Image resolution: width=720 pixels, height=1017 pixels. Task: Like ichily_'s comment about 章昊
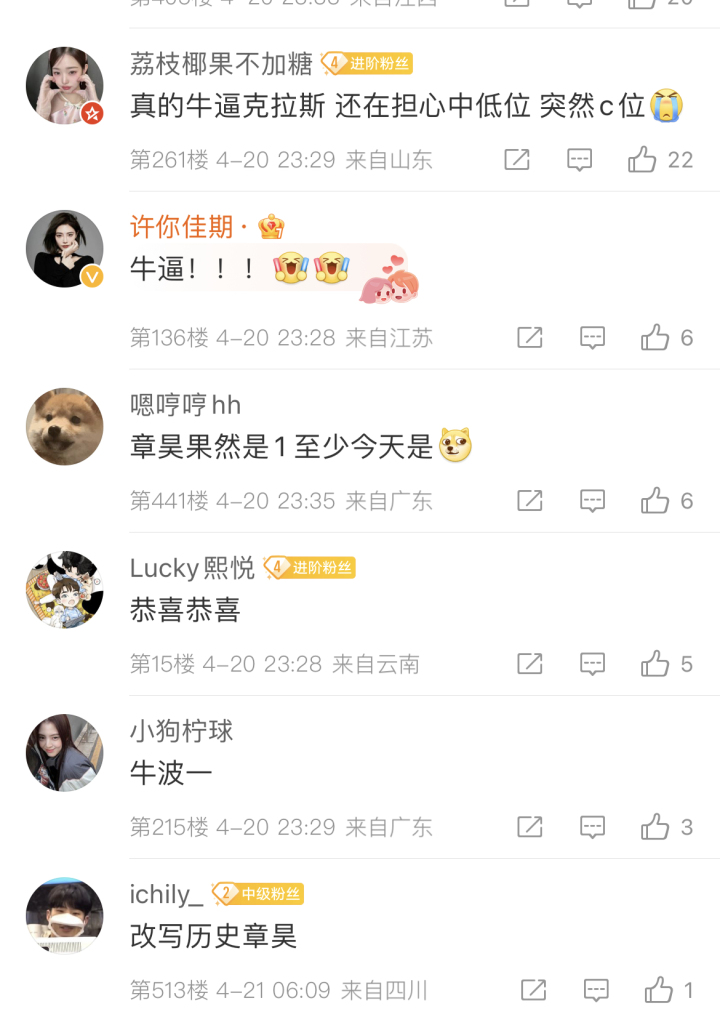click(x=659, y=991)
